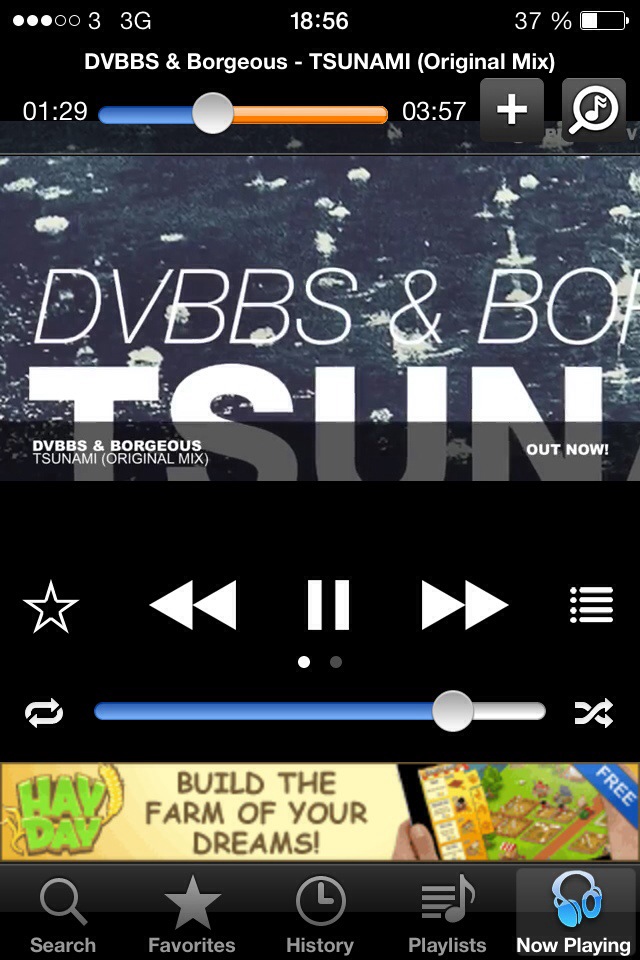Pause the TSUNAMI track
This screenshot has height=960, width=640.
327,605
